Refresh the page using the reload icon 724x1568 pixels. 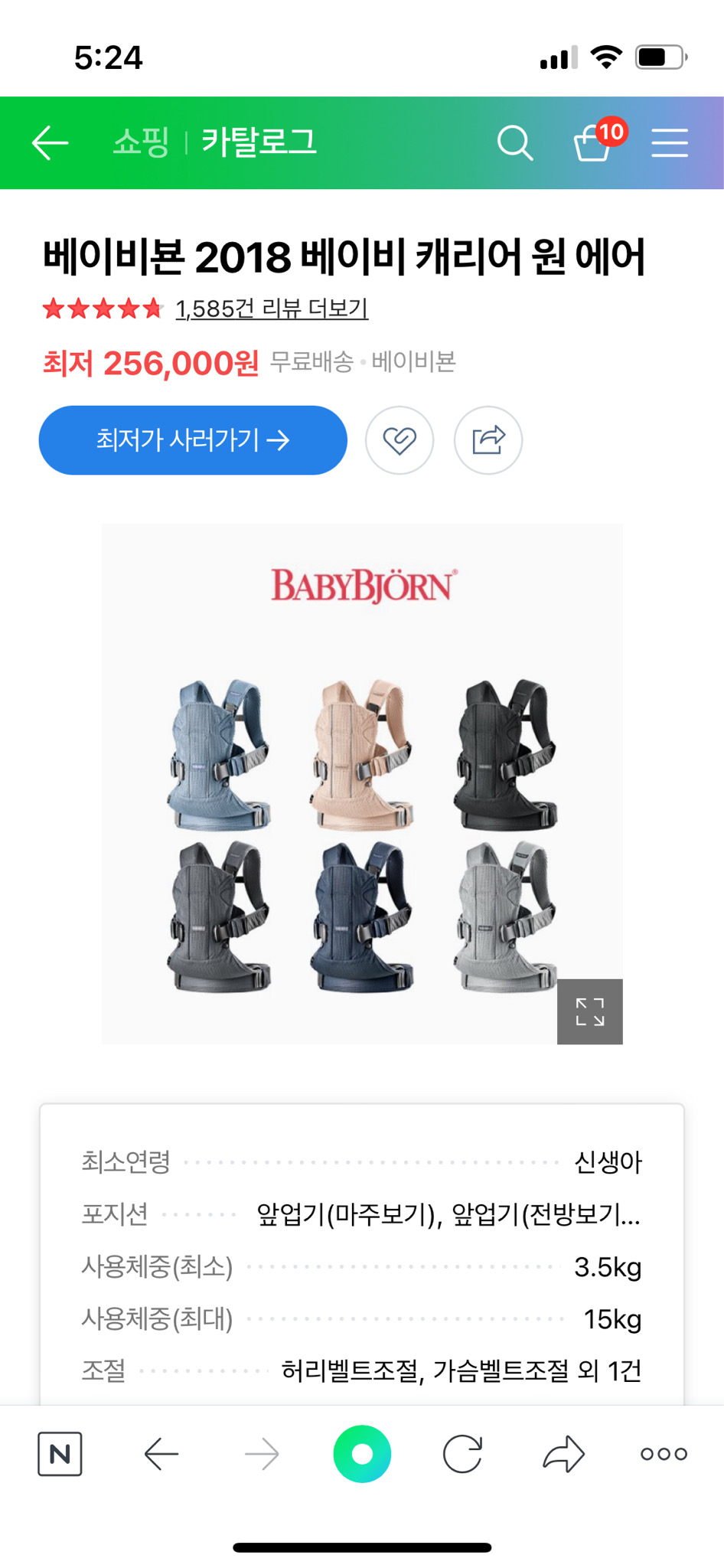pyautogui.click(x=462, y=1453)
